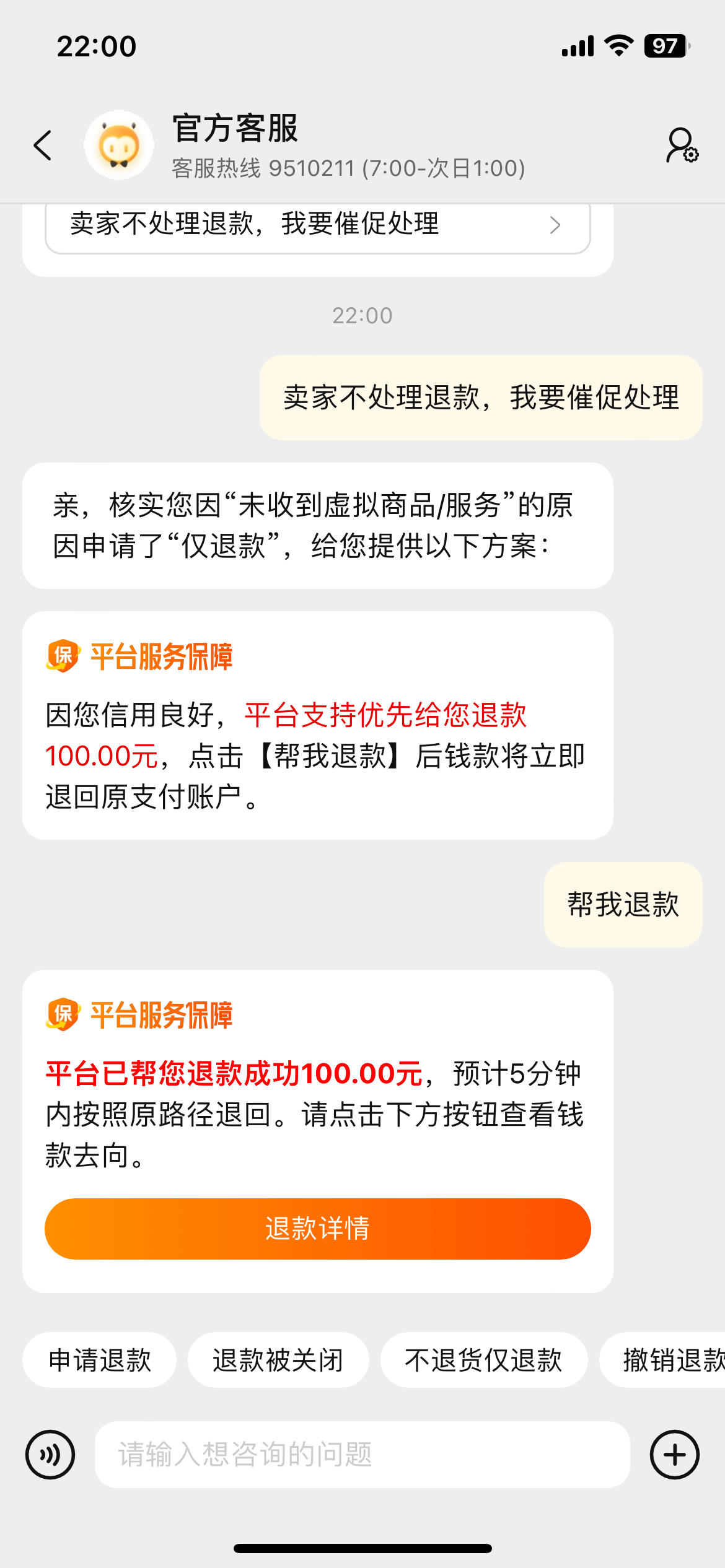The width and height of the screenshot is (725, 1568).
Task: Open the 官方客服 avatar
Action: 119,146
